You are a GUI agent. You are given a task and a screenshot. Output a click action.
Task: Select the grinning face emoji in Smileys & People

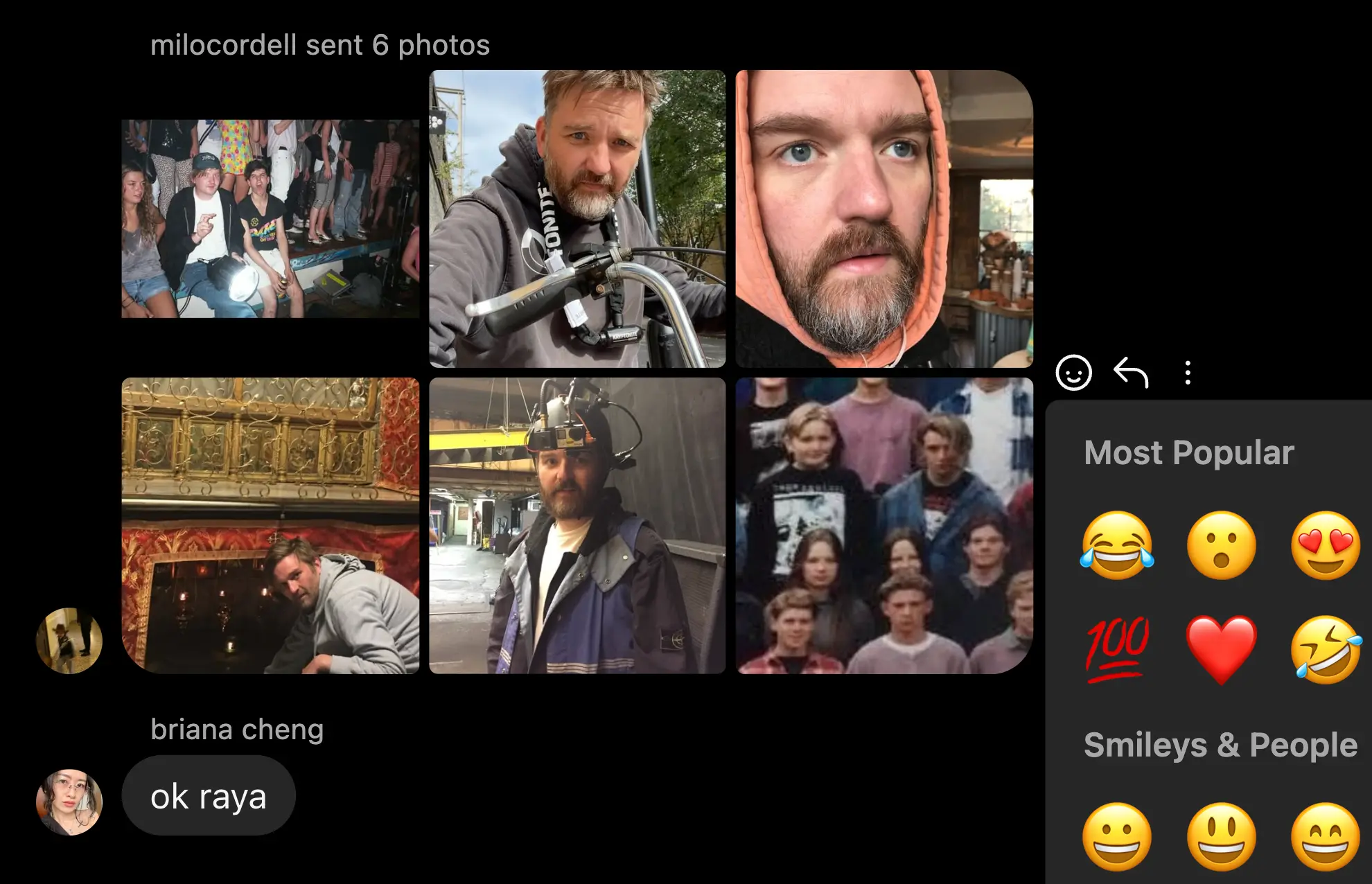pos(1117,837)
